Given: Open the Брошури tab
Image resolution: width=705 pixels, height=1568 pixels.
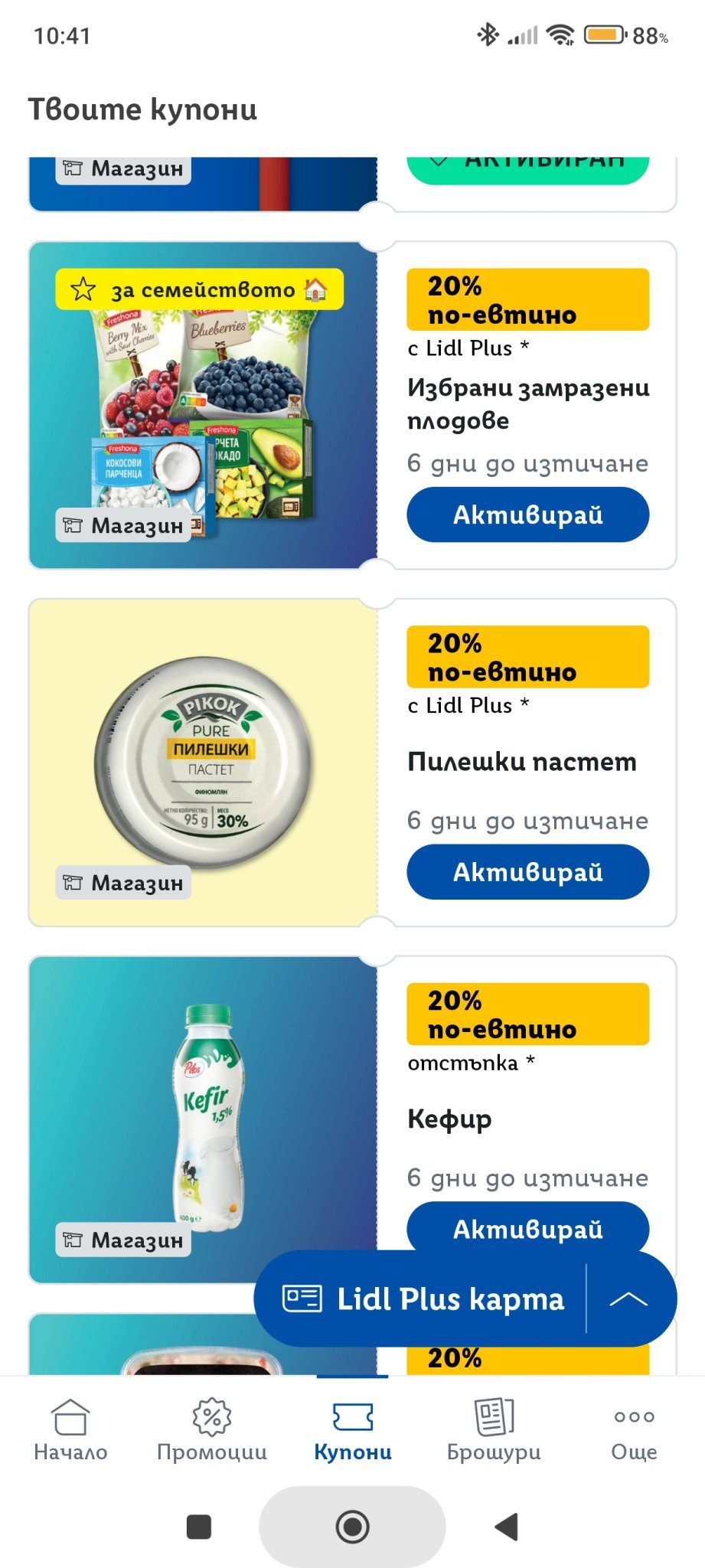Looking at the screenshot, I should pos(494,1429).
